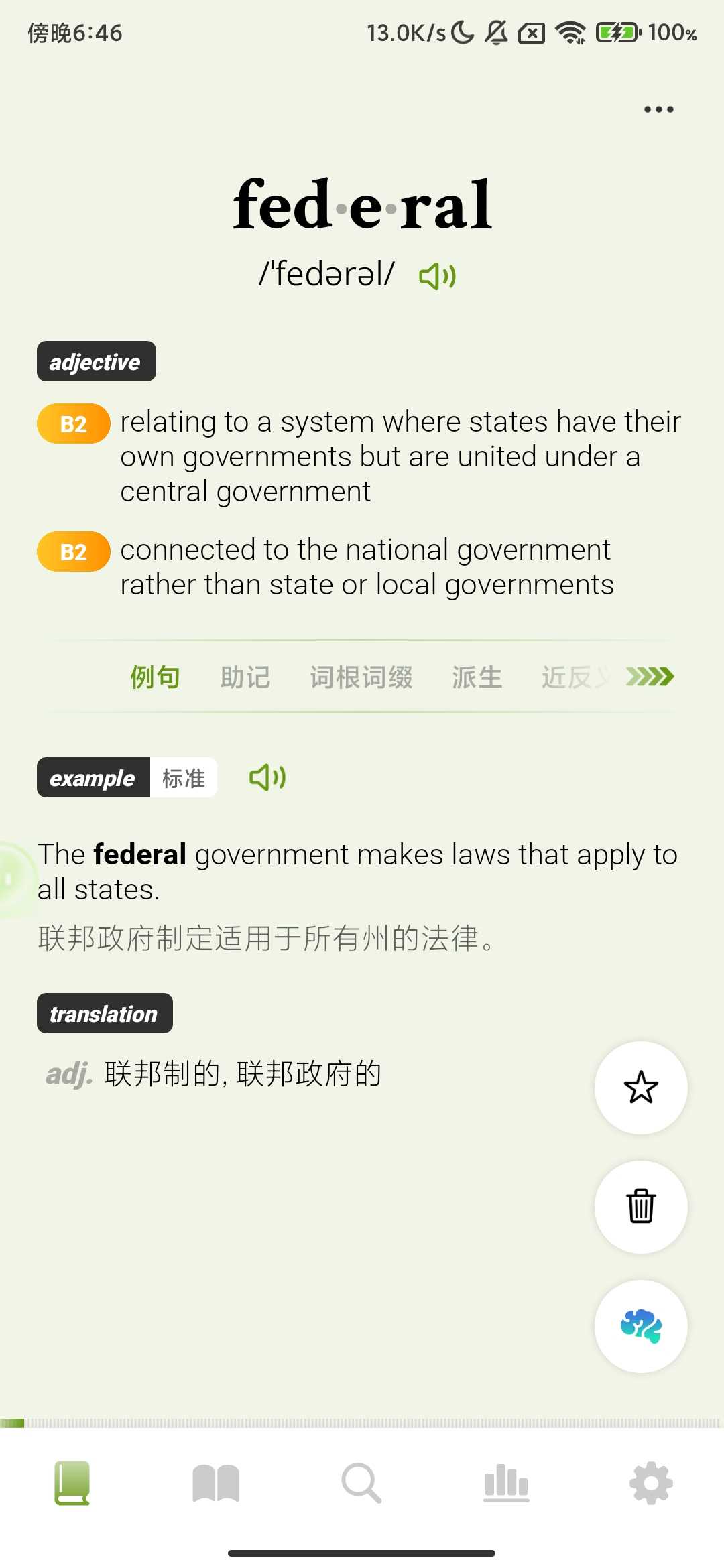The width and height of the screenshot is (724, 1568).
Task: Open the 词根词缀 tab
Action: 361,677
